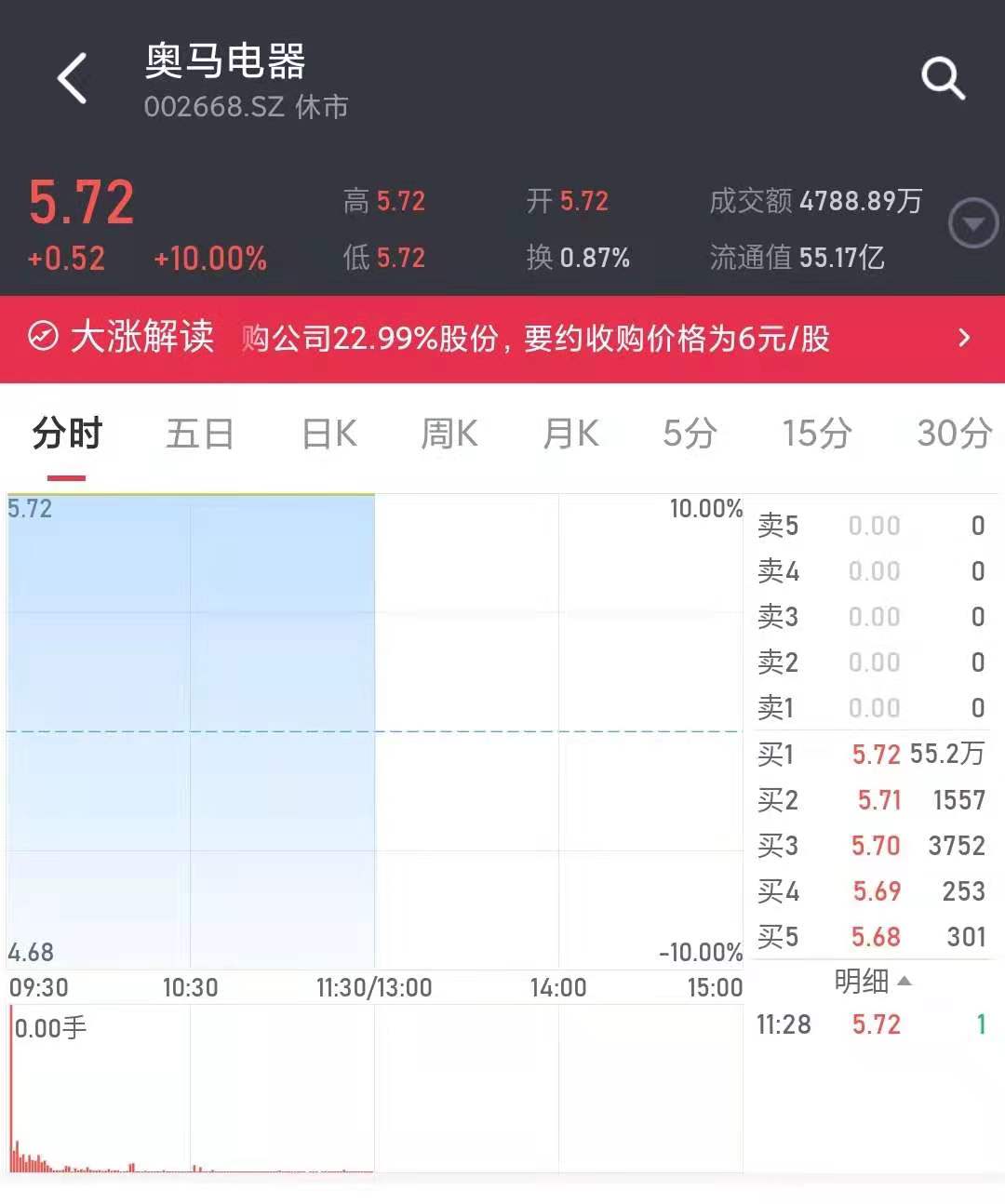
Task: Open the 大涨解读 banner
Action: tap(502, 339)
